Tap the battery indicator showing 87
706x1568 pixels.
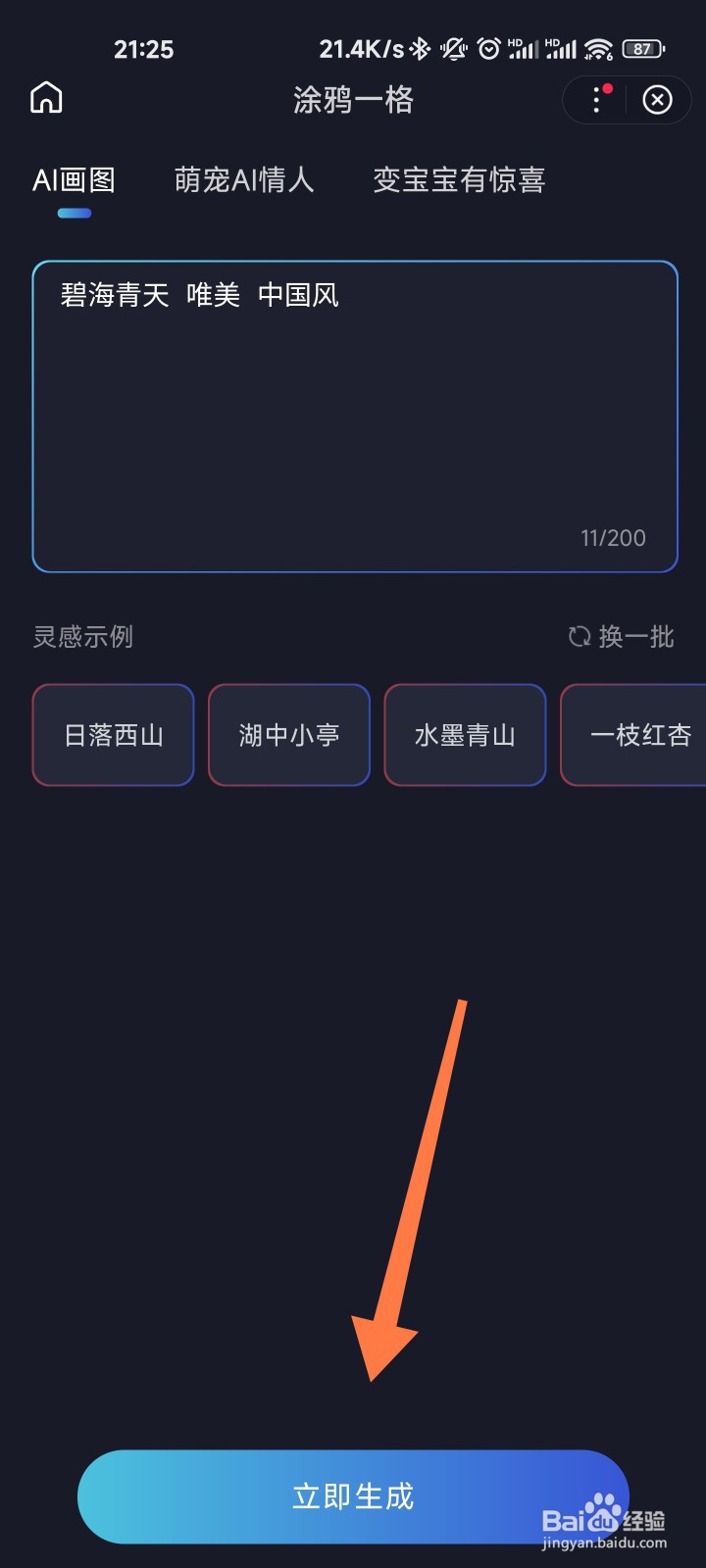(644, 49)
